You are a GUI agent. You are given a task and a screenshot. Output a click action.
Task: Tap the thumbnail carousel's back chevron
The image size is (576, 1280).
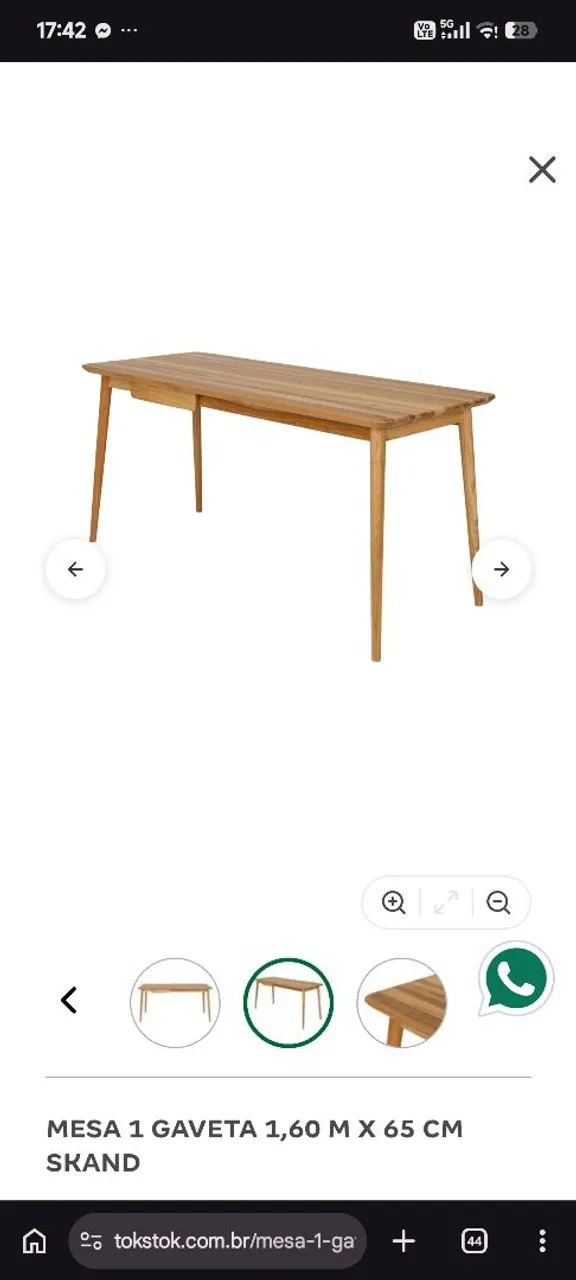point(69,999)
